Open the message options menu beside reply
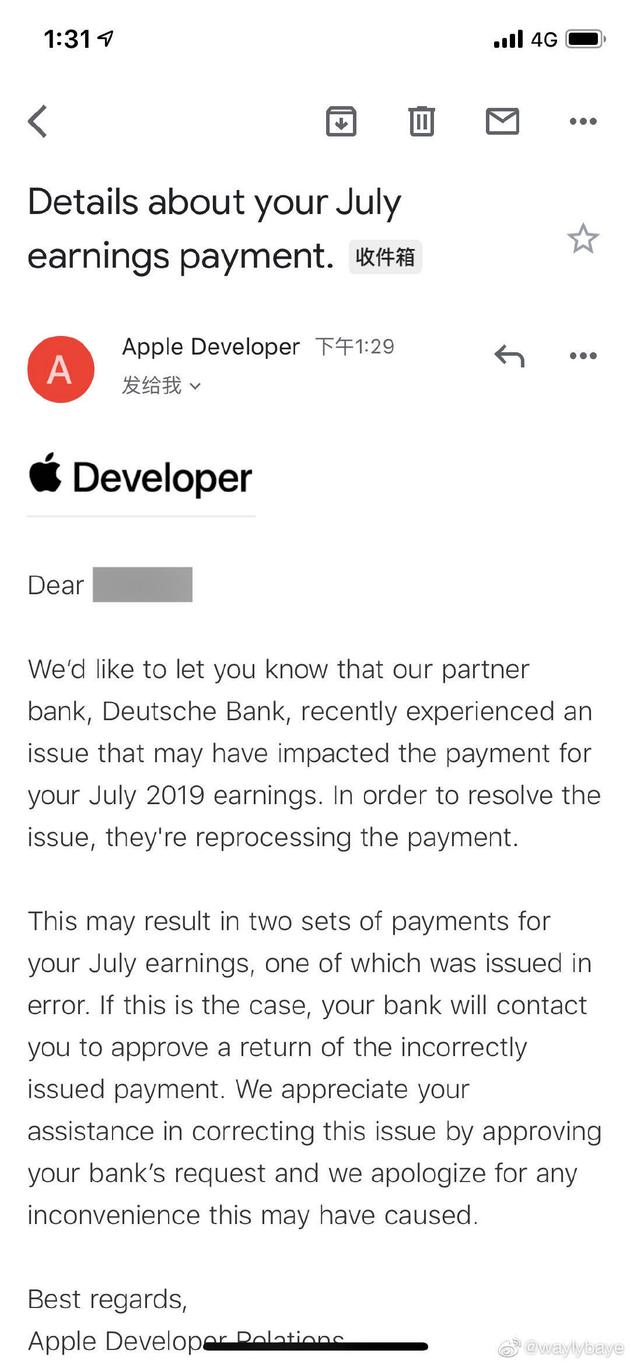This screenshot has width=630, height=1364. (582, 356)
